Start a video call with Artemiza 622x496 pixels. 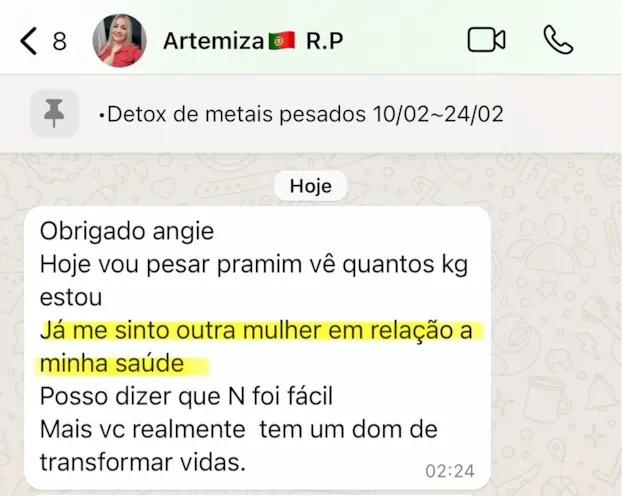[x=486, y=40]
